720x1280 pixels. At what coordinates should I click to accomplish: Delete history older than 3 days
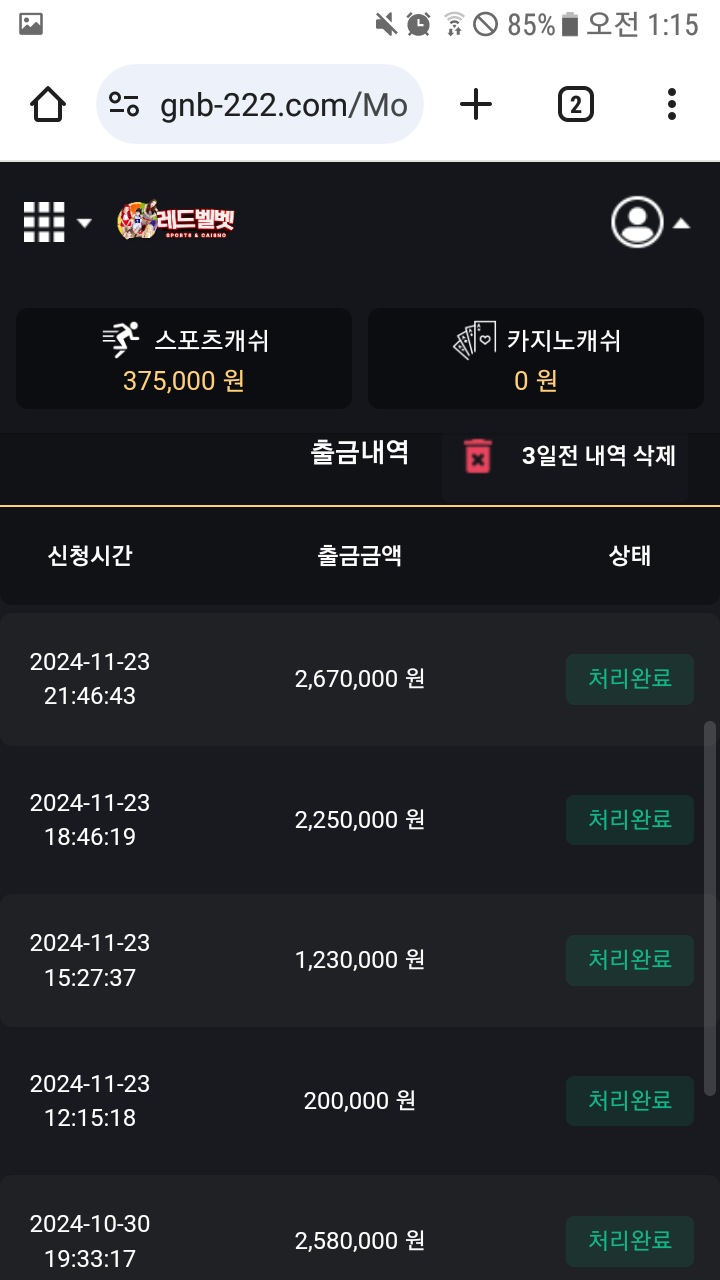tap(567, 457)
